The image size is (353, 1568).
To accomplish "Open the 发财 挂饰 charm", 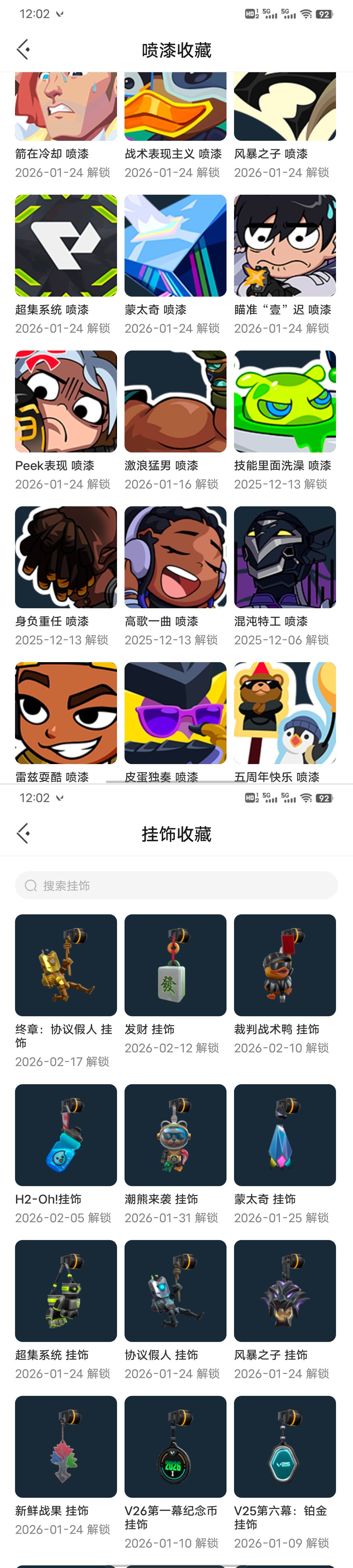I will coord(175,965).
